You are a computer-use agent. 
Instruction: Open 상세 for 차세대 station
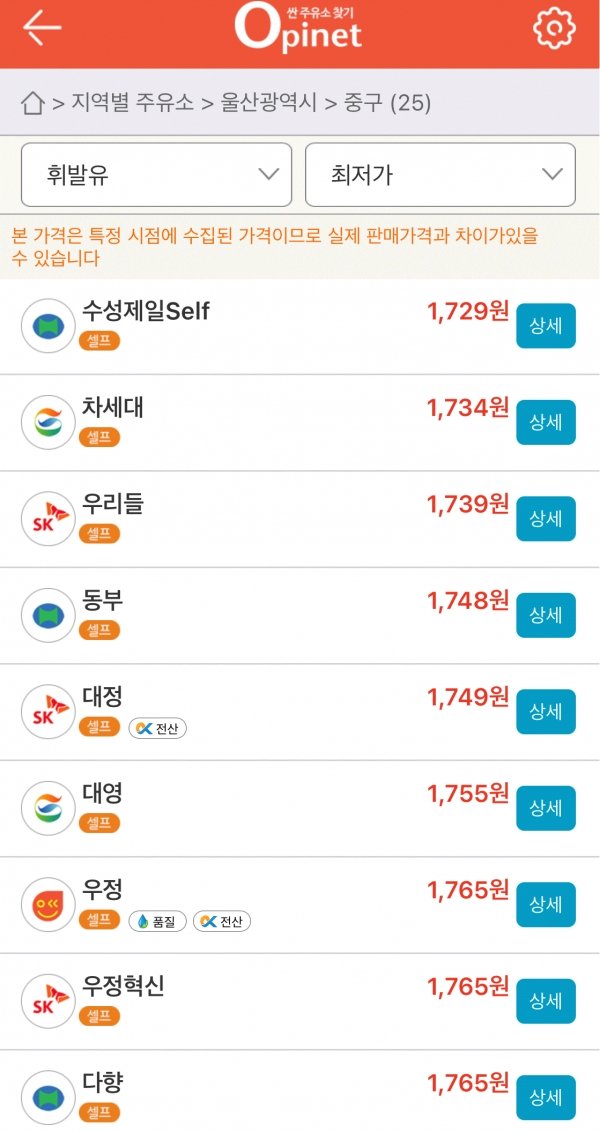546,422
